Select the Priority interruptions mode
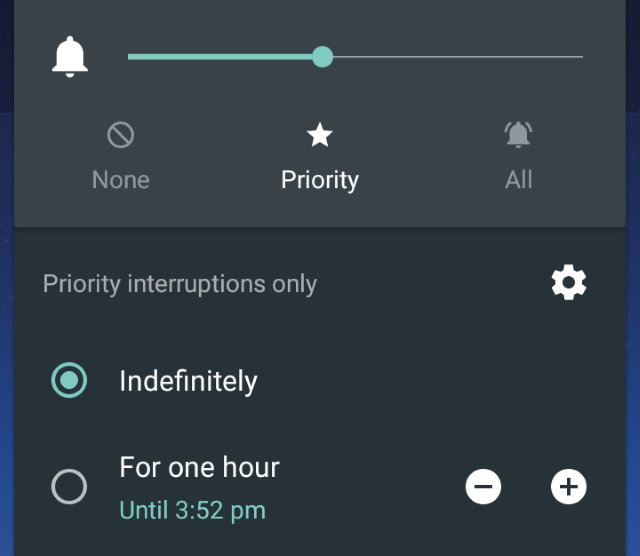 coord(319,157)
